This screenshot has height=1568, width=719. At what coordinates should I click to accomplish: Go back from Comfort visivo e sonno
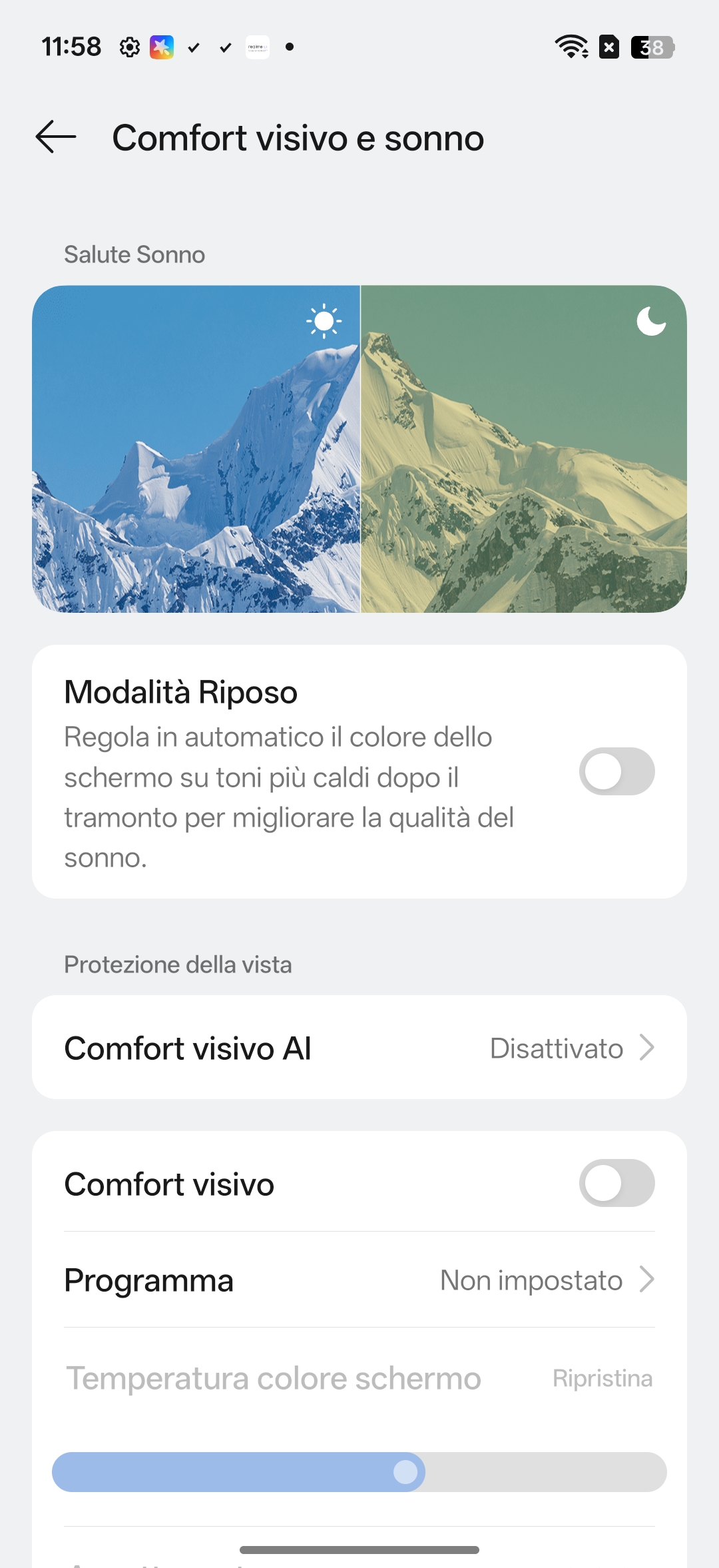pos(56,137)
